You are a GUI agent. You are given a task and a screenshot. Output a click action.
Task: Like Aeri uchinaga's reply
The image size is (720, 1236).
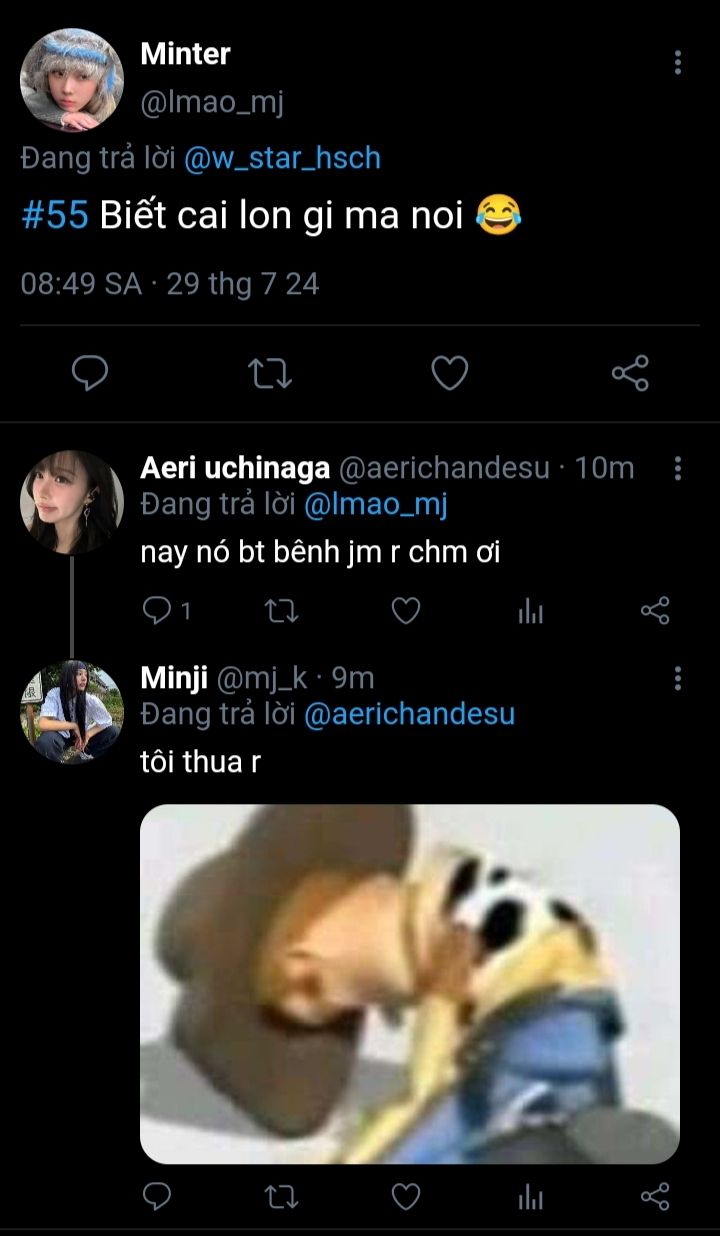pyautogui.click(x=405, y=610)
